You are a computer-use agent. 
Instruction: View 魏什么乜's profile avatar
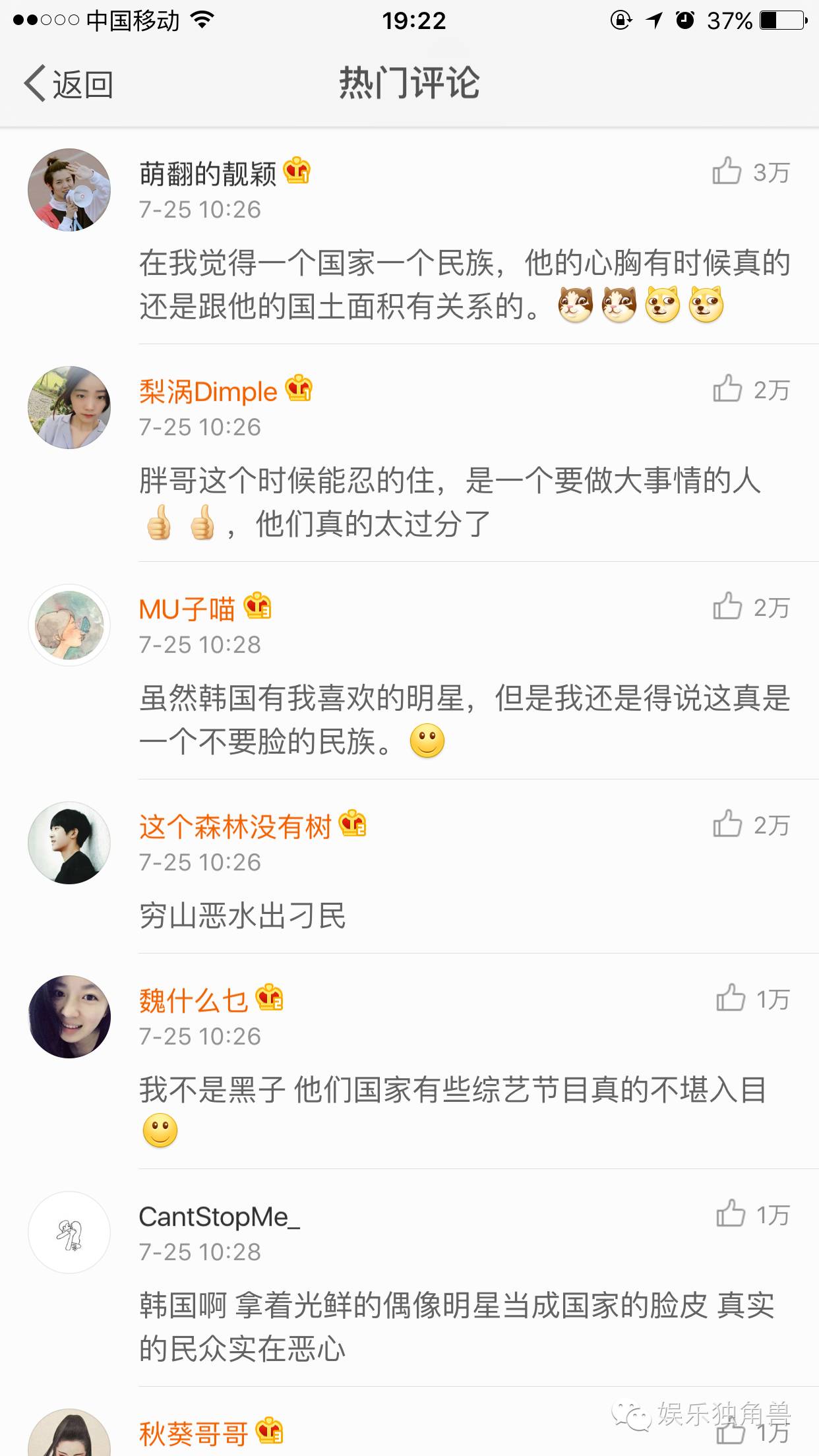point(69,1017)
